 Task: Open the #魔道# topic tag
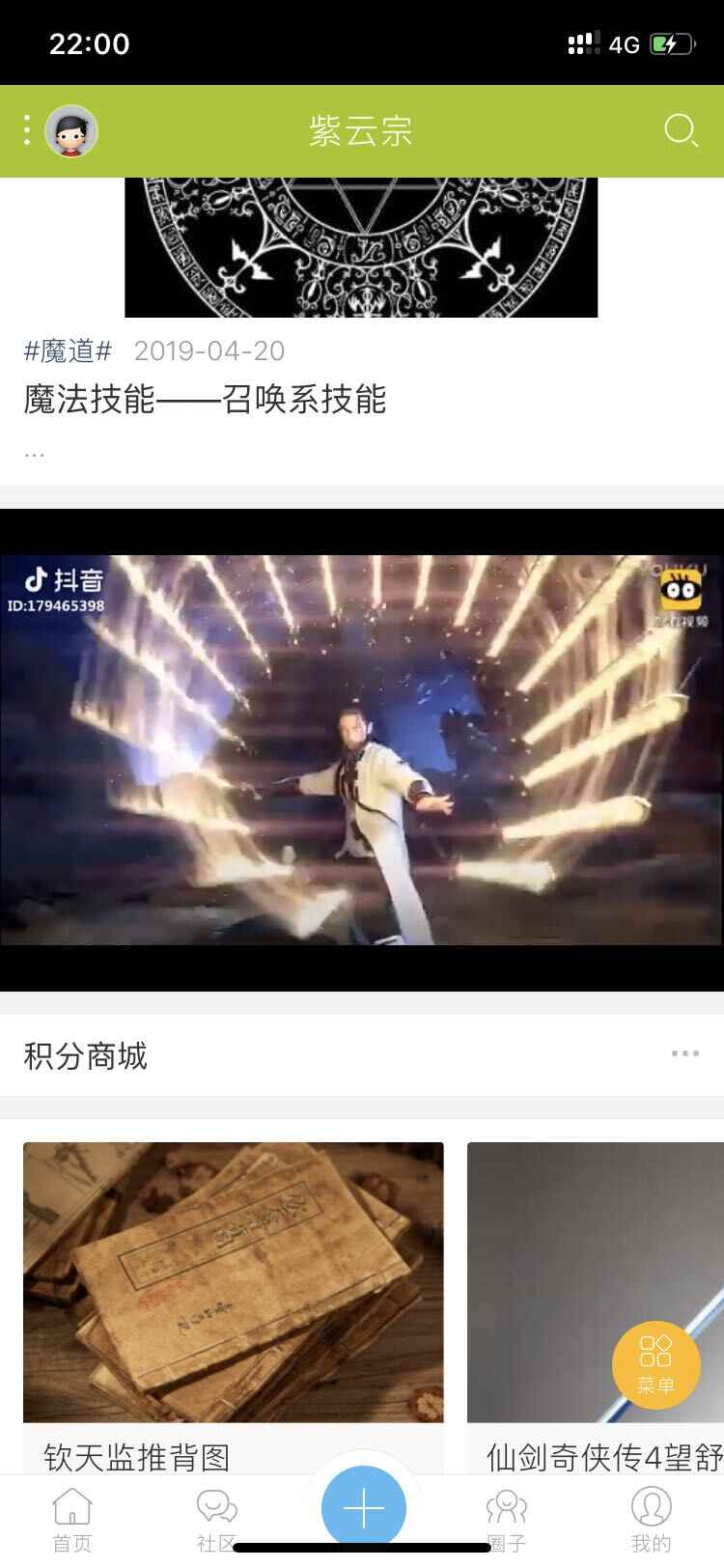pyautogui.click(x=68, y=350)
